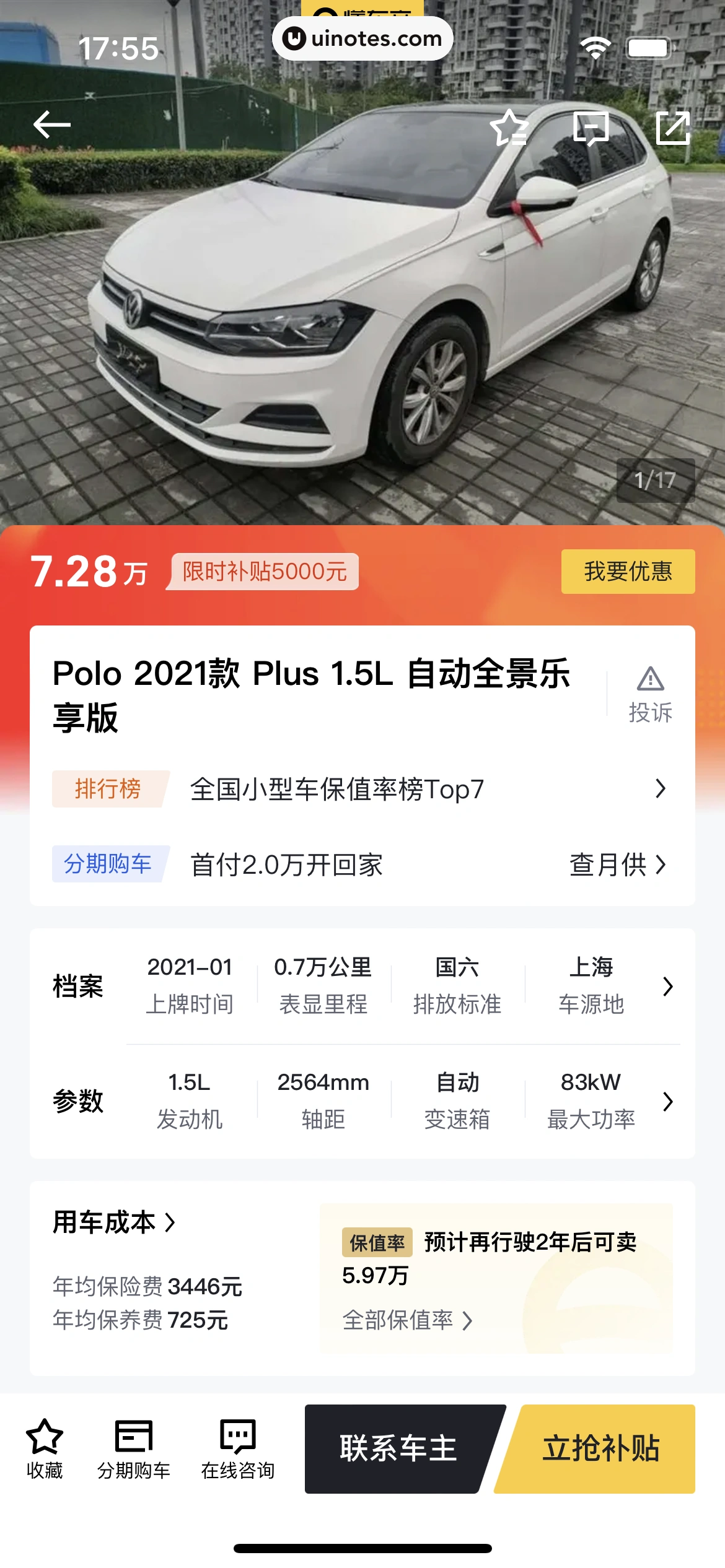Report listing with 投诉
The image size is (725, 1568).
[x=650, y=695]
